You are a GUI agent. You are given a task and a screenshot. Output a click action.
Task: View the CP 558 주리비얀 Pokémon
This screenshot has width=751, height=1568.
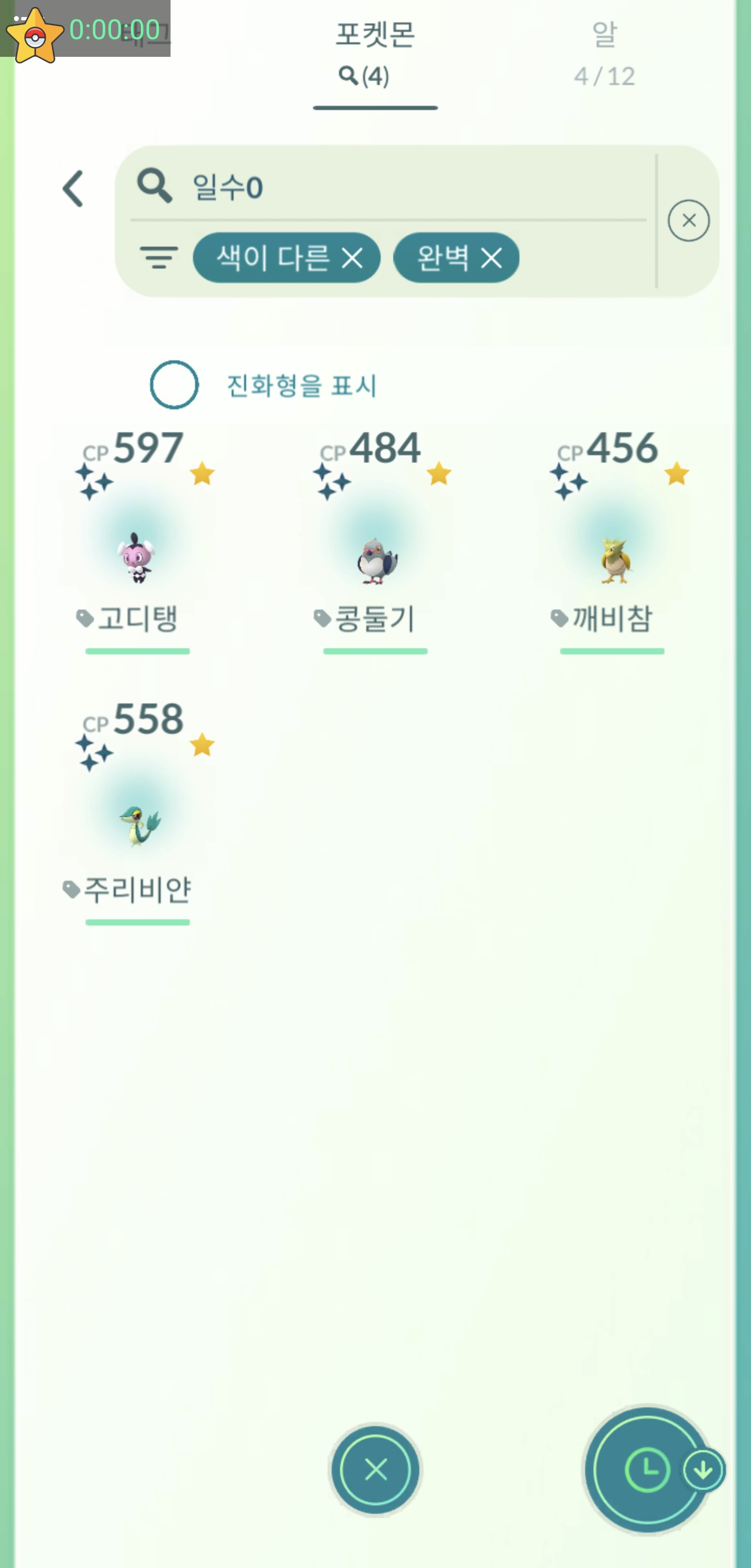tap(138, 822)
